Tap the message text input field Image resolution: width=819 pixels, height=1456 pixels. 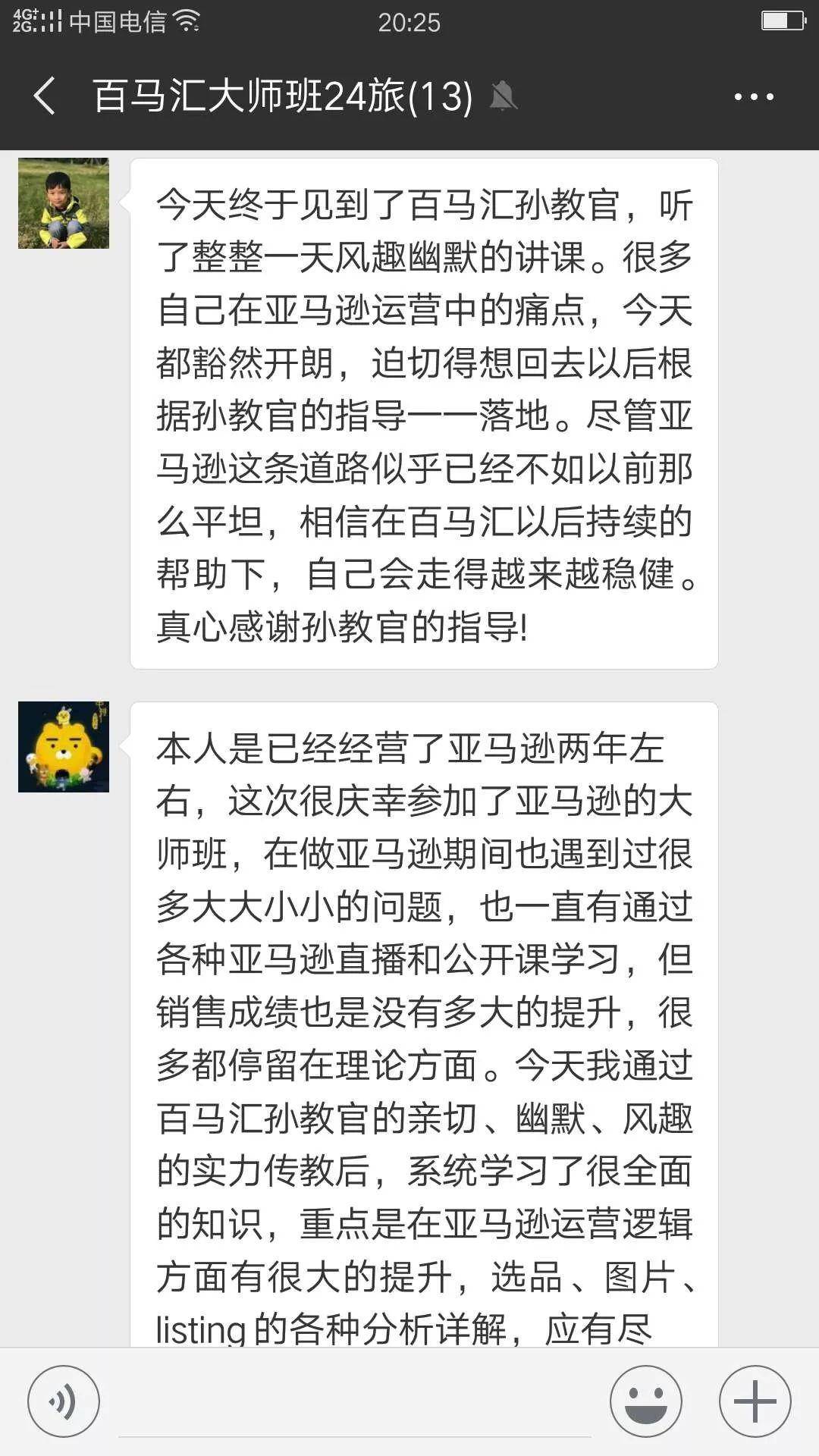tap(354, 1403)
